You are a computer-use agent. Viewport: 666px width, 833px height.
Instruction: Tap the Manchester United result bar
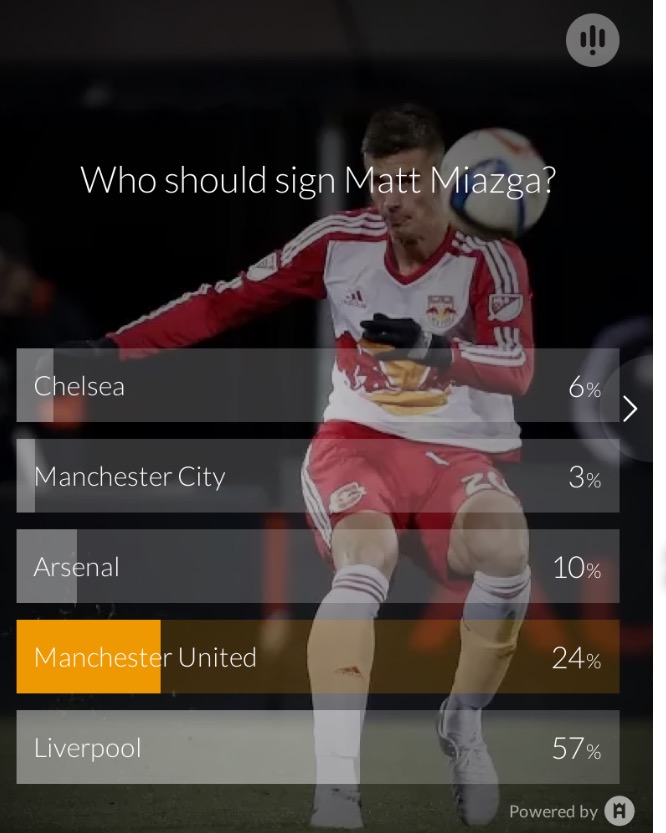click(x=317, y=657)
